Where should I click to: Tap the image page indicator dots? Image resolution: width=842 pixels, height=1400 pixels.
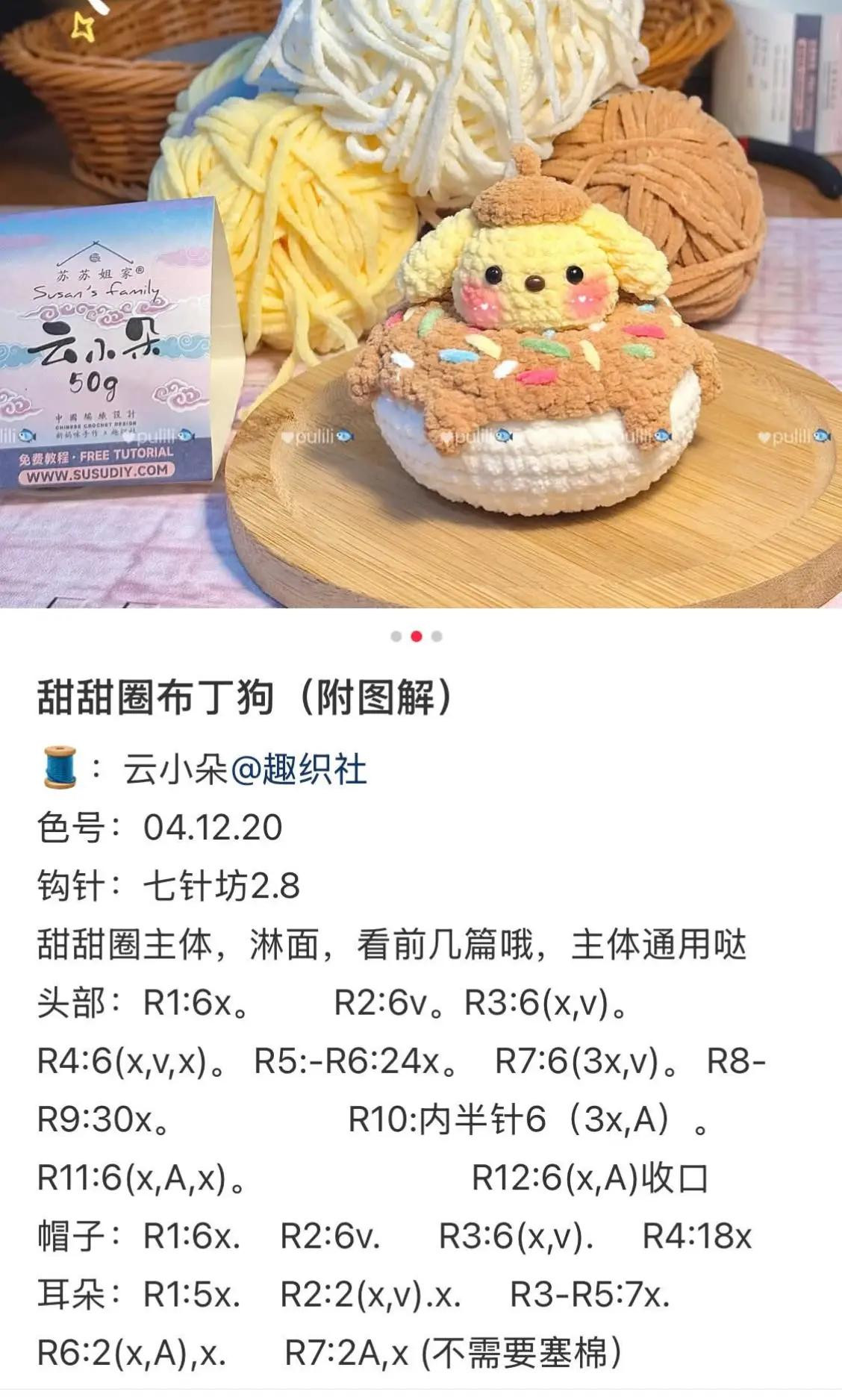417,637
